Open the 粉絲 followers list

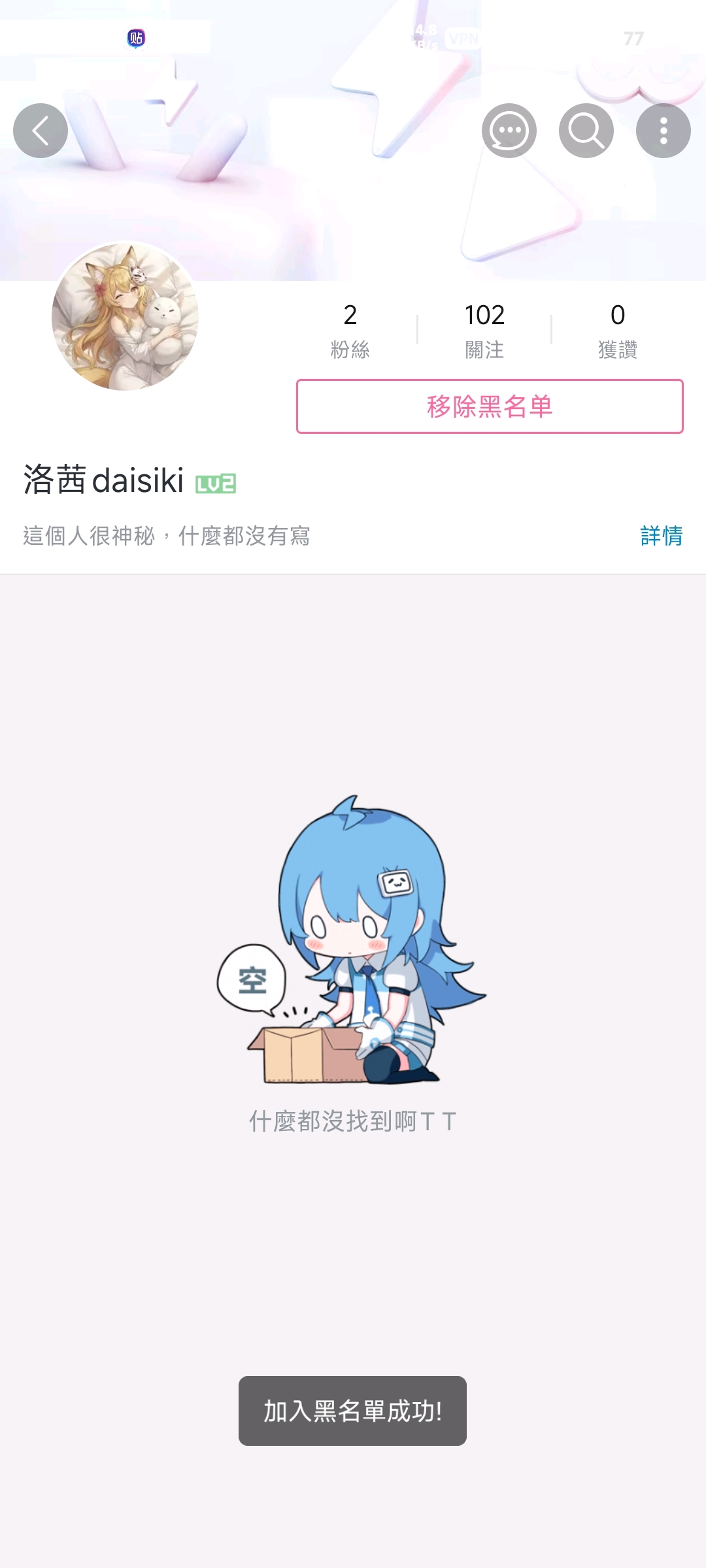(350, 331)
